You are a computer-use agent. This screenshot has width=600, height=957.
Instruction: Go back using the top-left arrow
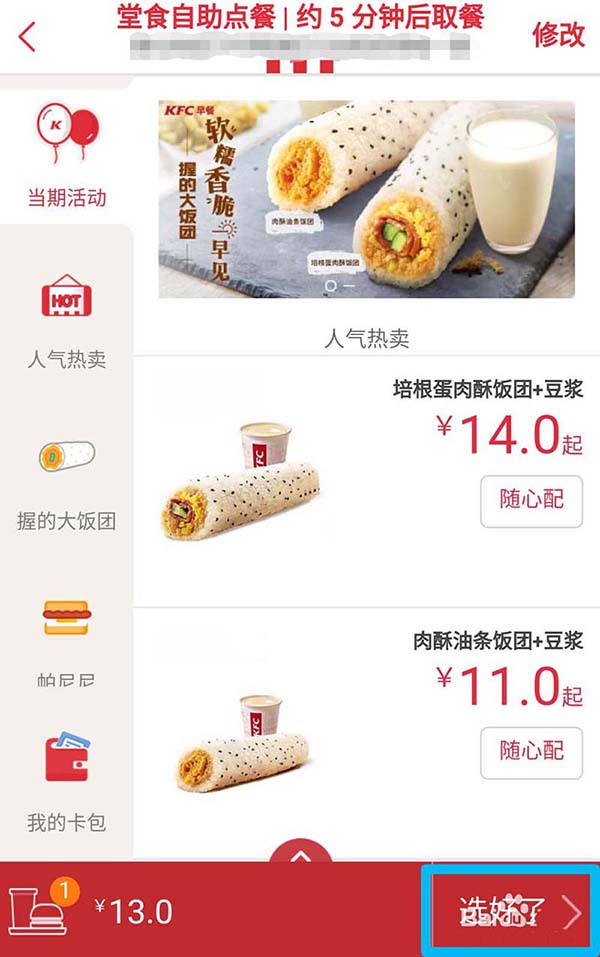(x=27, y=37)
